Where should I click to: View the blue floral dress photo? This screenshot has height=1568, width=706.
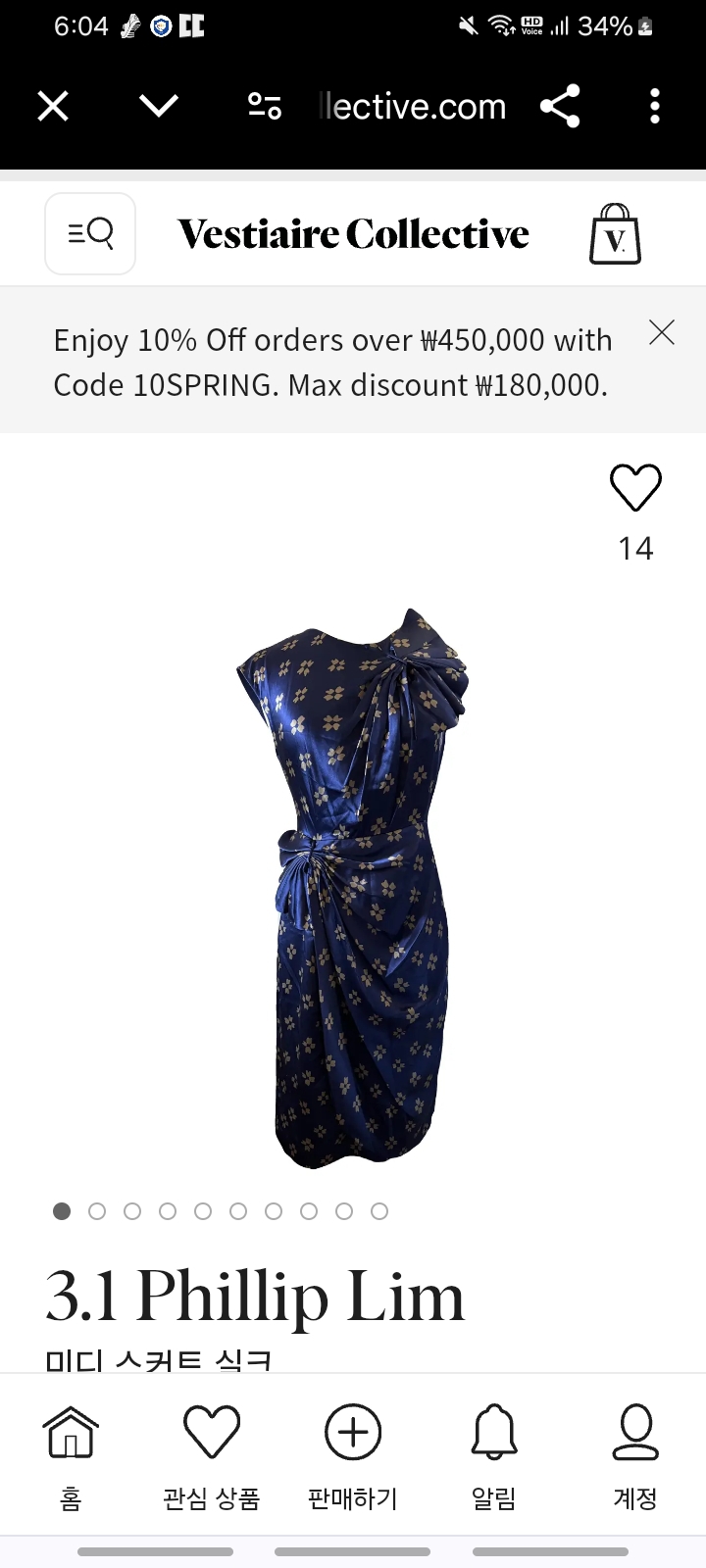(353, 887)
